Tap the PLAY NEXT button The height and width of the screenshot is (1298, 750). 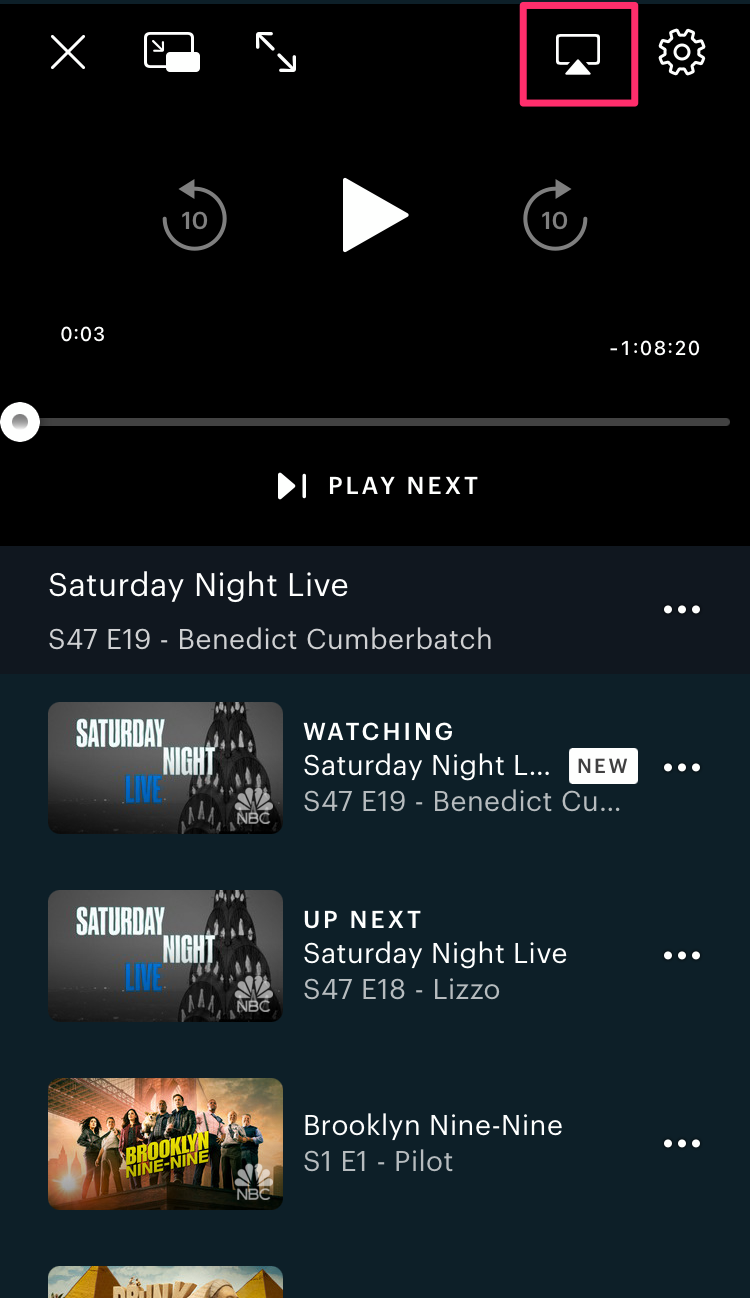click(377, 486)
